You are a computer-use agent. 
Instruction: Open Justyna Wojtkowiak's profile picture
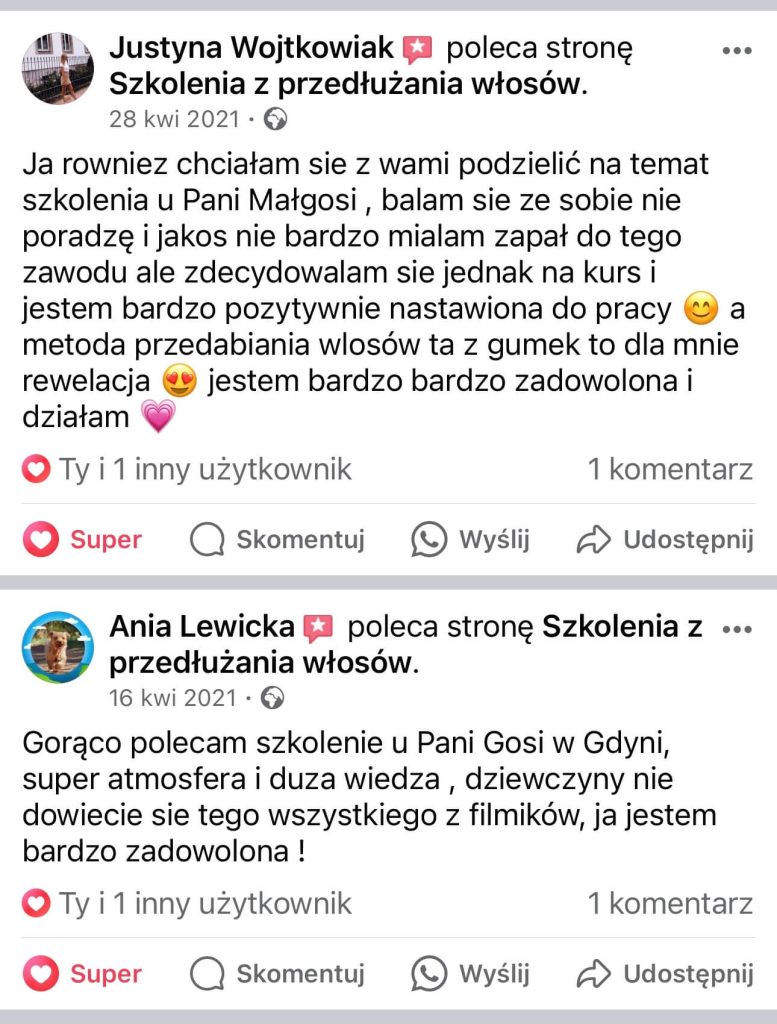(x=58, y=68)
